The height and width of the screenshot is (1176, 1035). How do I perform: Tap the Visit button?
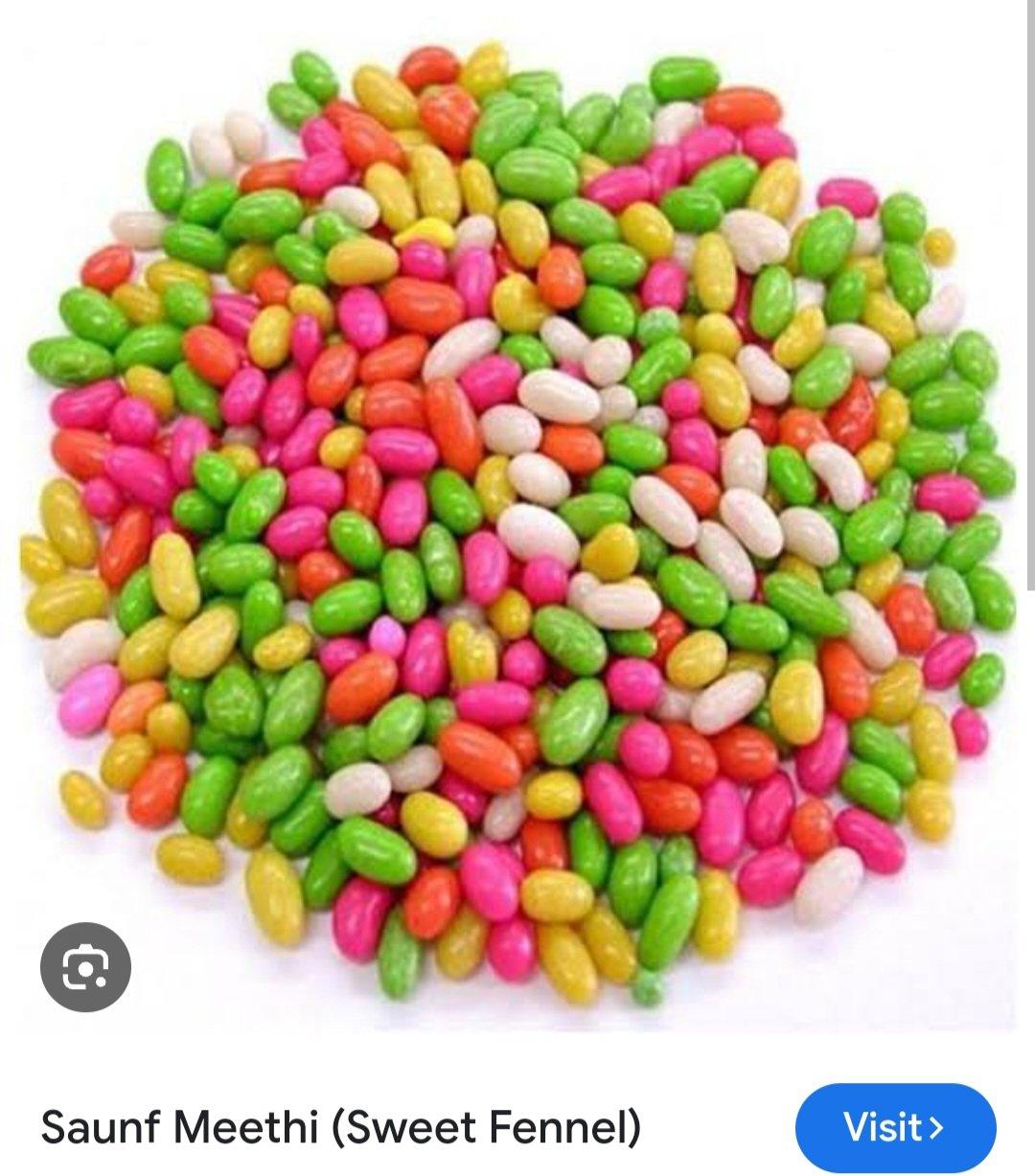pyautogui.click(x=895, y=1127)
